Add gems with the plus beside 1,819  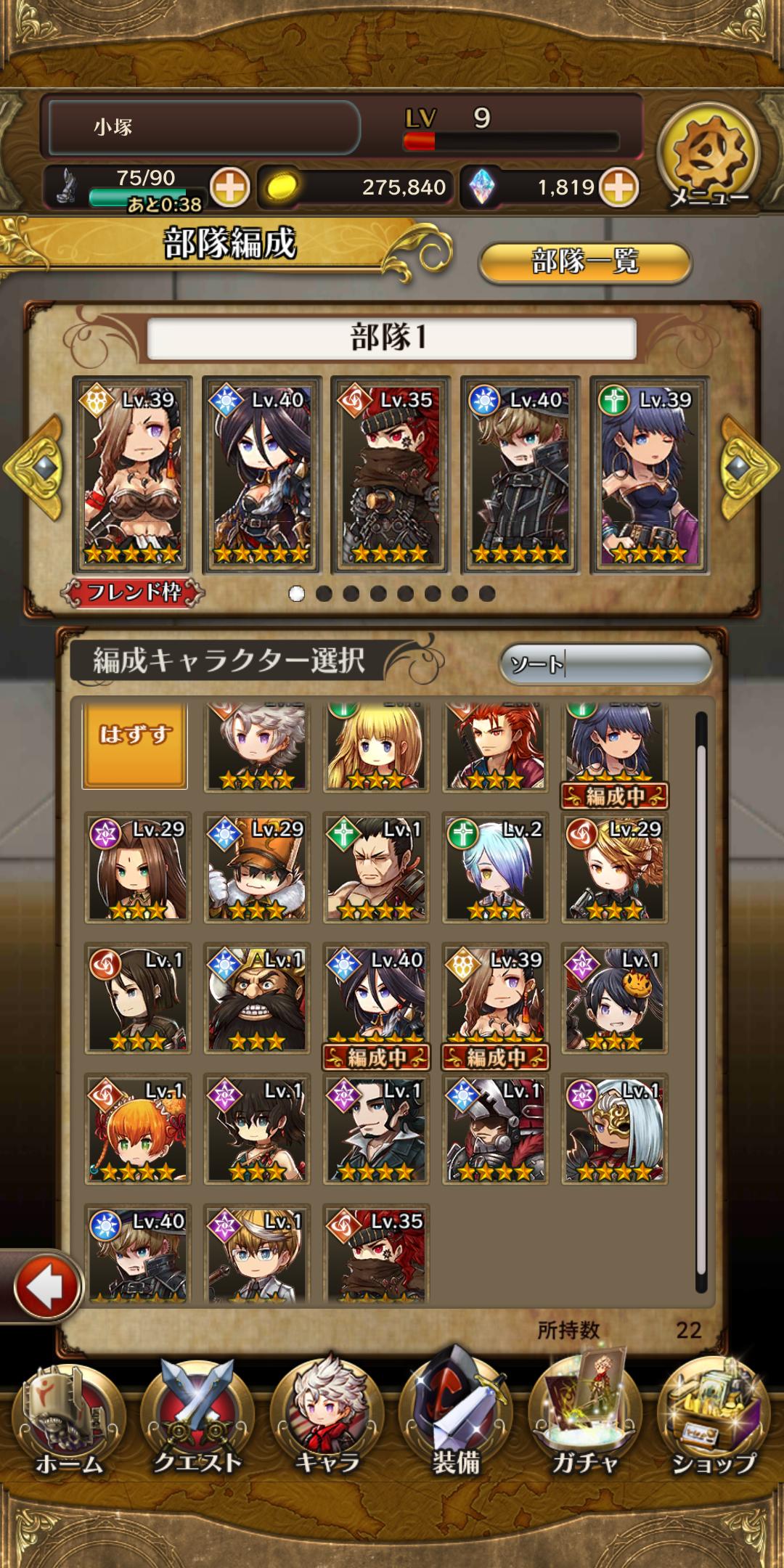click(618, 188)
